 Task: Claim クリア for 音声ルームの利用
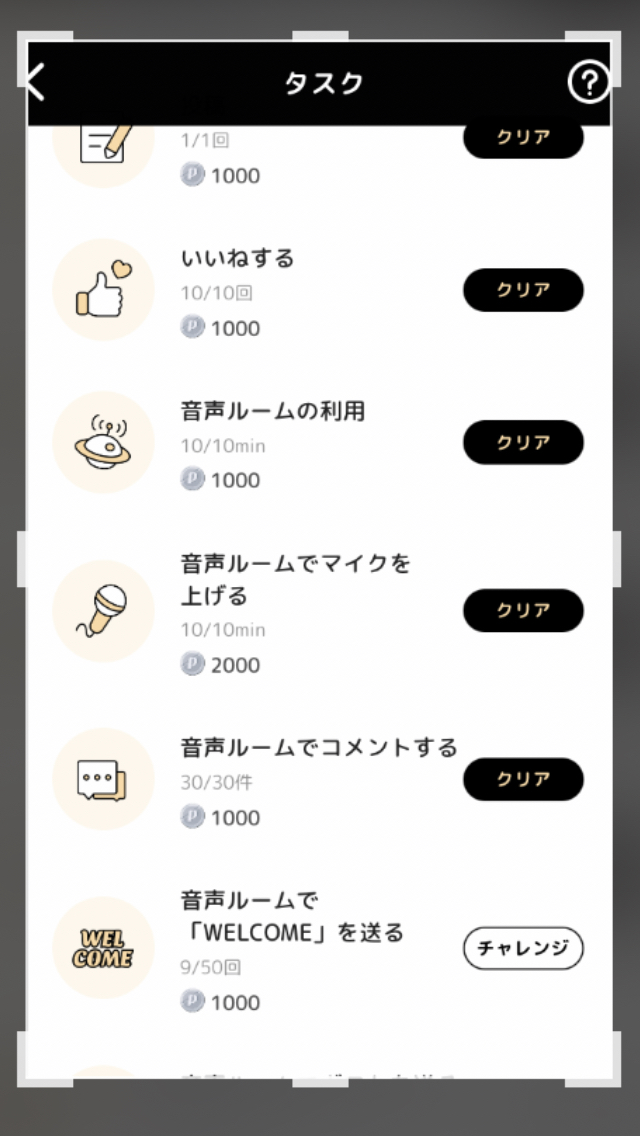point(523,442)
